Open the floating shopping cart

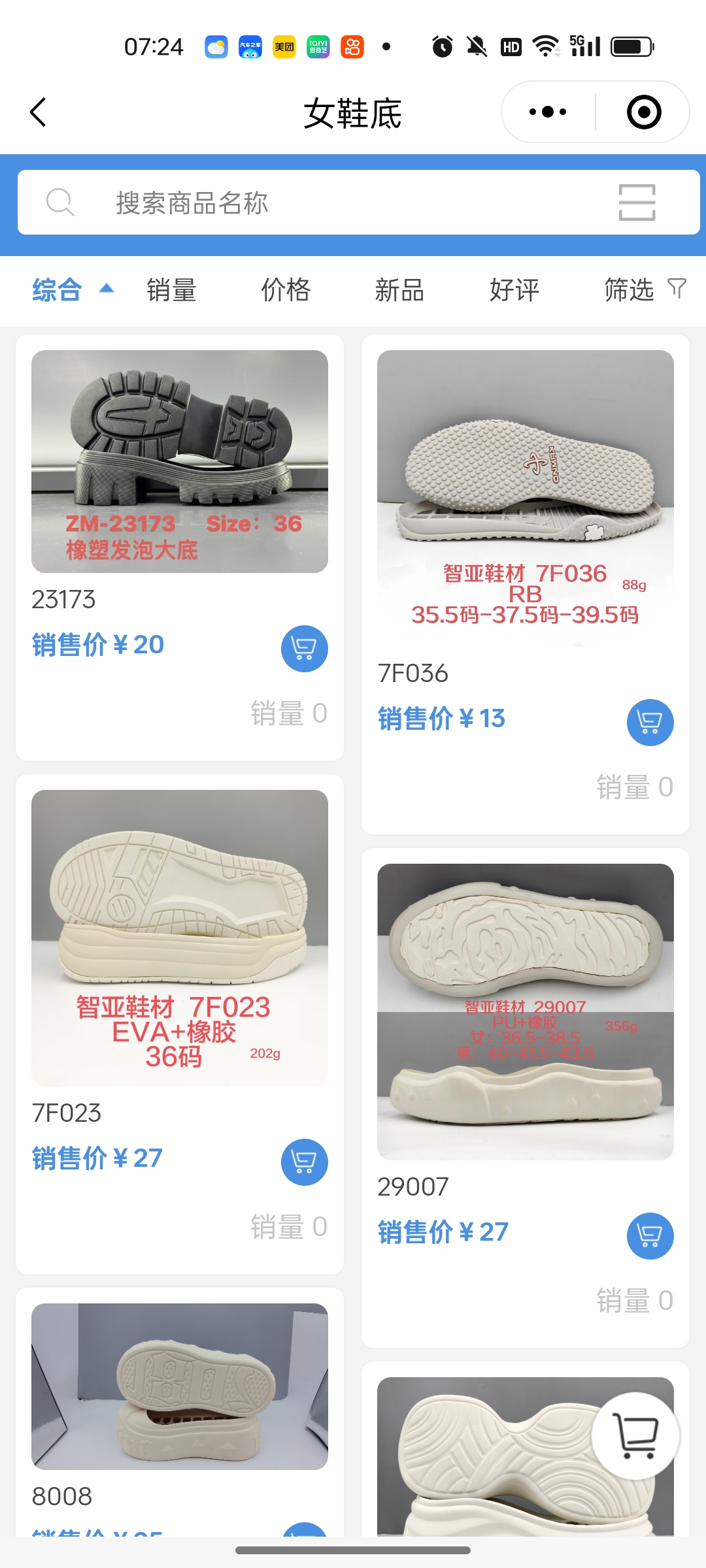635,1436
